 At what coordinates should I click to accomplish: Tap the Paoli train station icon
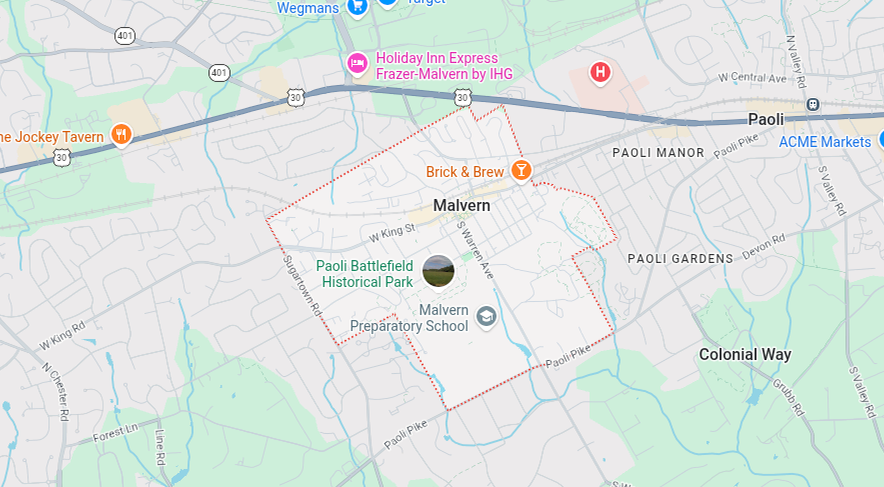[x=813, y=103]
